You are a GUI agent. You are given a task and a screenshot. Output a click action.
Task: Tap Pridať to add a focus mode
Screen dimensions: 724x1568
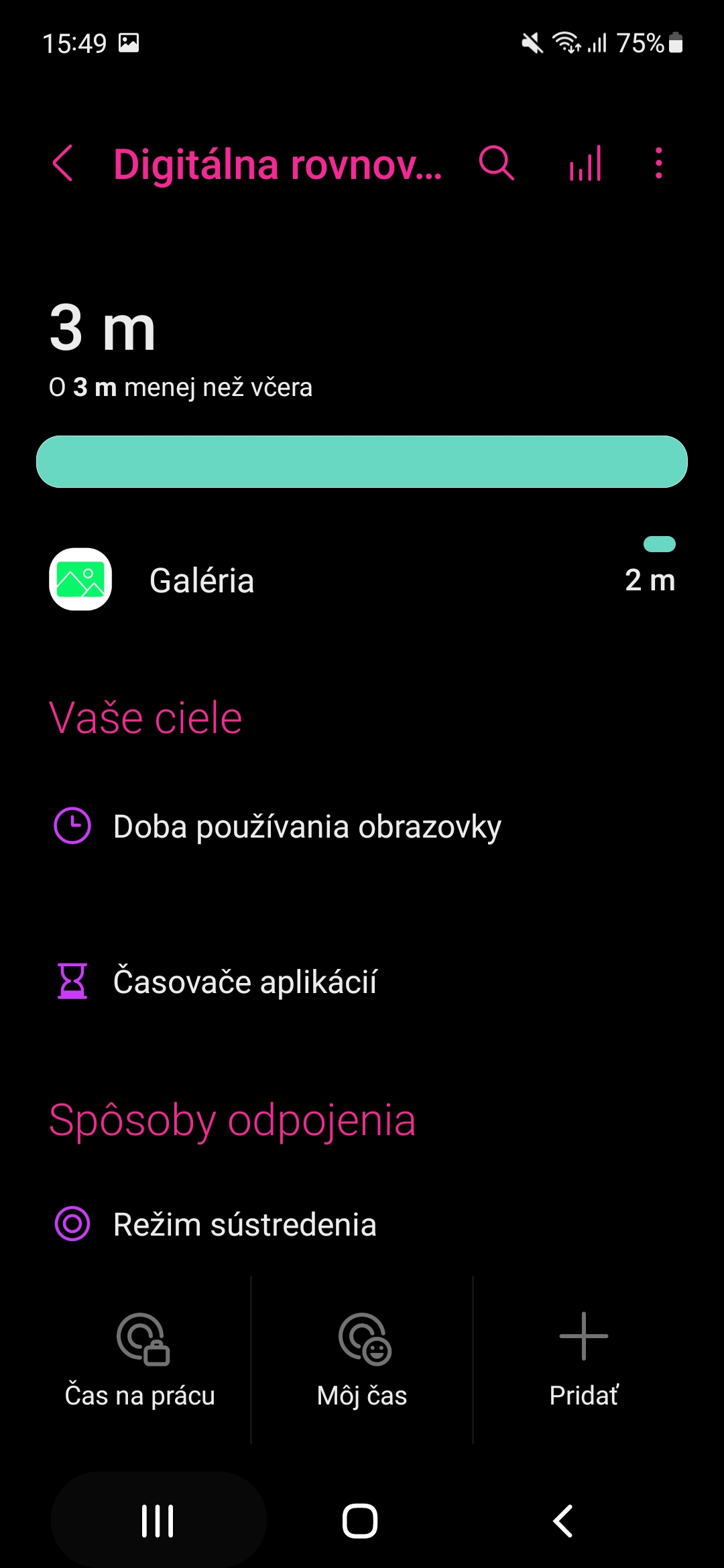[584, 1360]
